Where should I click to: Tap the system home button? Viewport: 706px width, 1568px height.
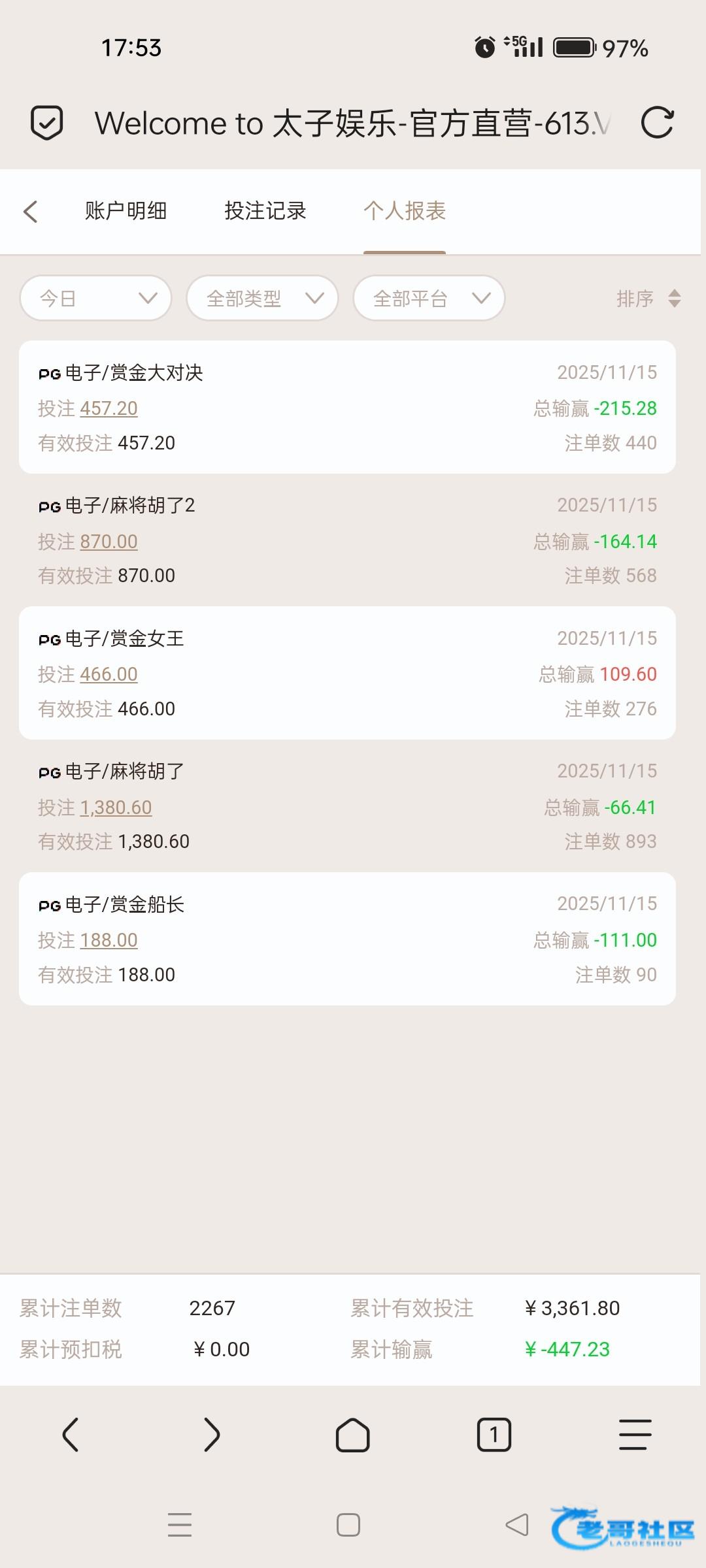pyautogui.click(x=348, y=1525)
